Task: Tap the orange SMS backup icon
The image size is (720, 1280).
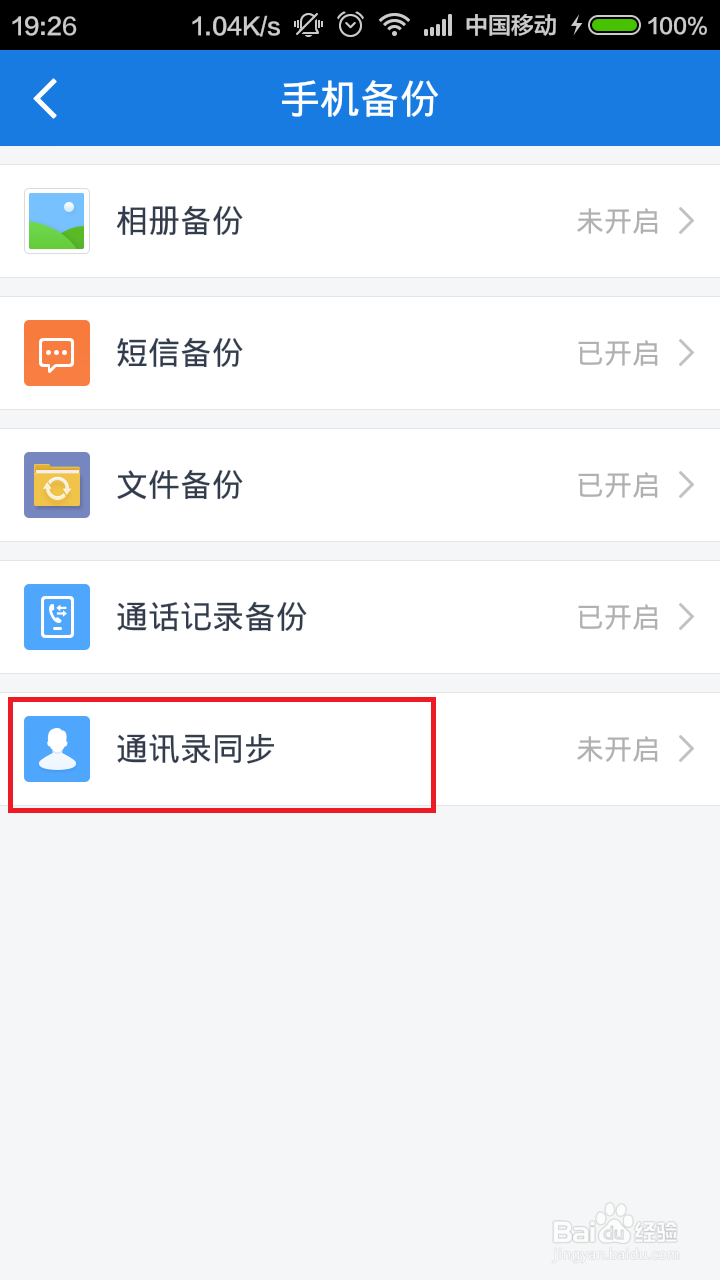Action: point(56,352)
